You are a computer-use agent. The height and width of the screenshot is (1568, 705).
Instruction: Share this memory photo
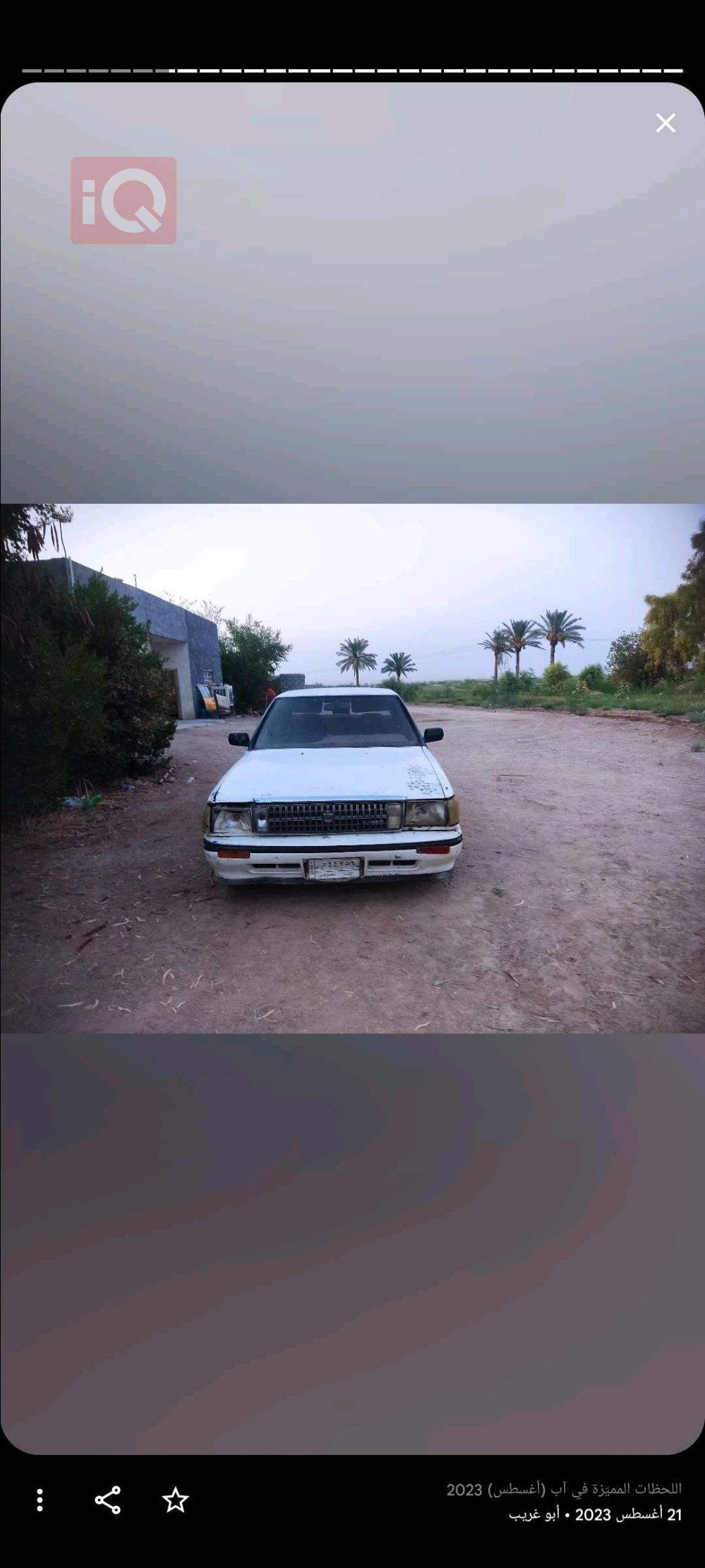tap(108, 1500)
